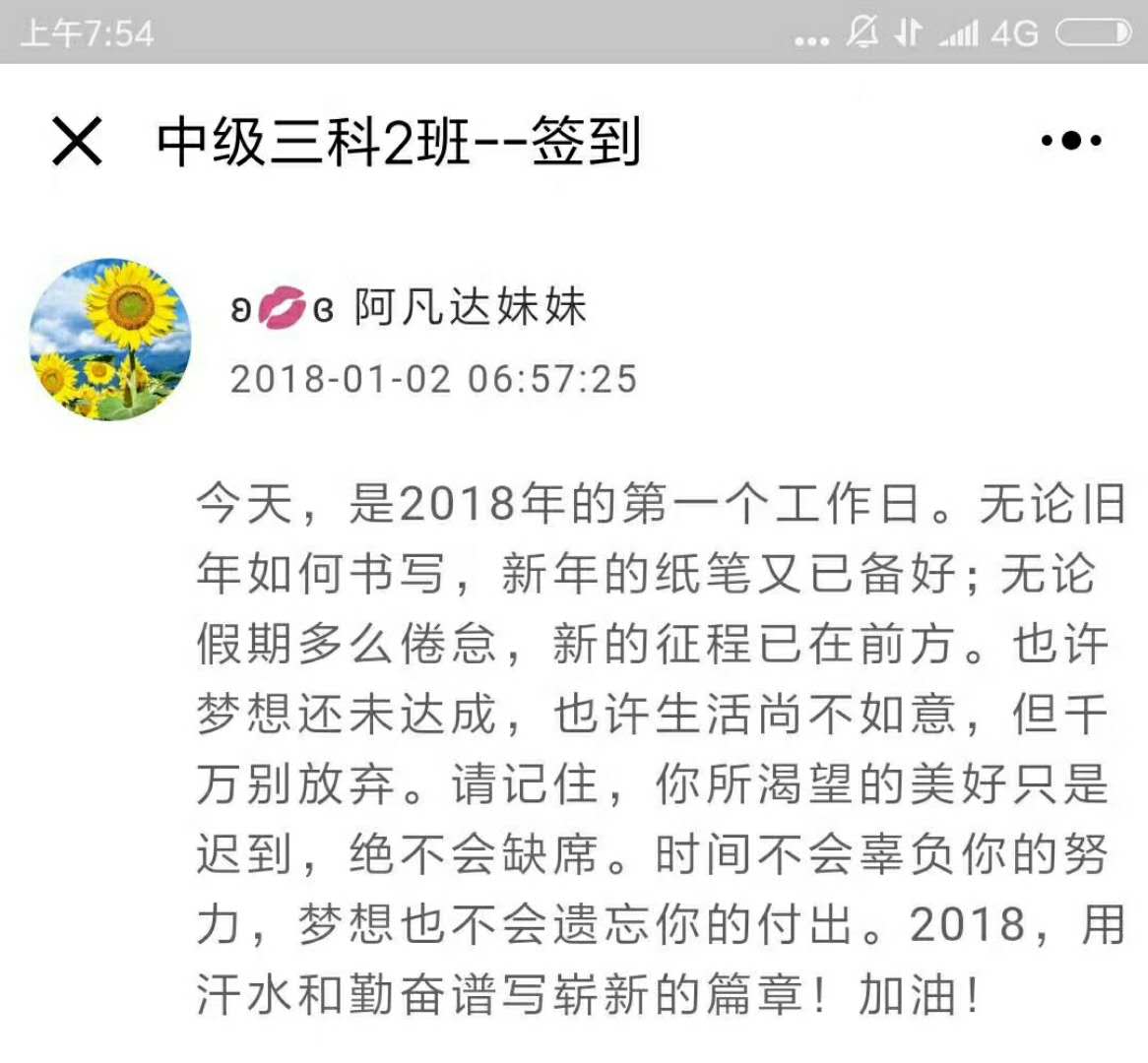The image size is (1148, 1063).
Task: Open 阿凡达妹妹's sunflower profile avatar
Action: click(110, 340)
